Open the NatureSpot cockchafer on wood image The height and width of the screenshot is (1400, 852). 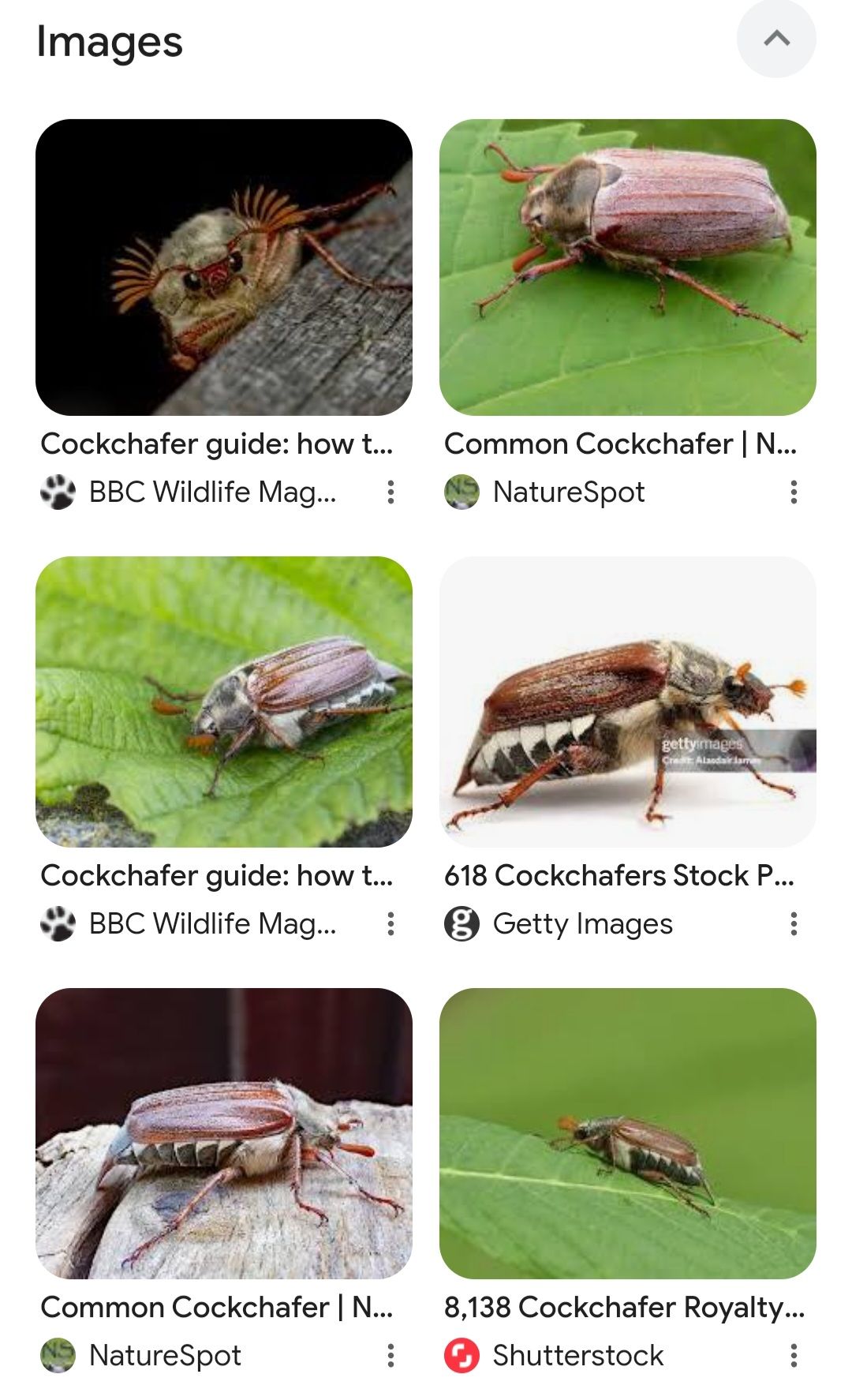(224, 1133)
